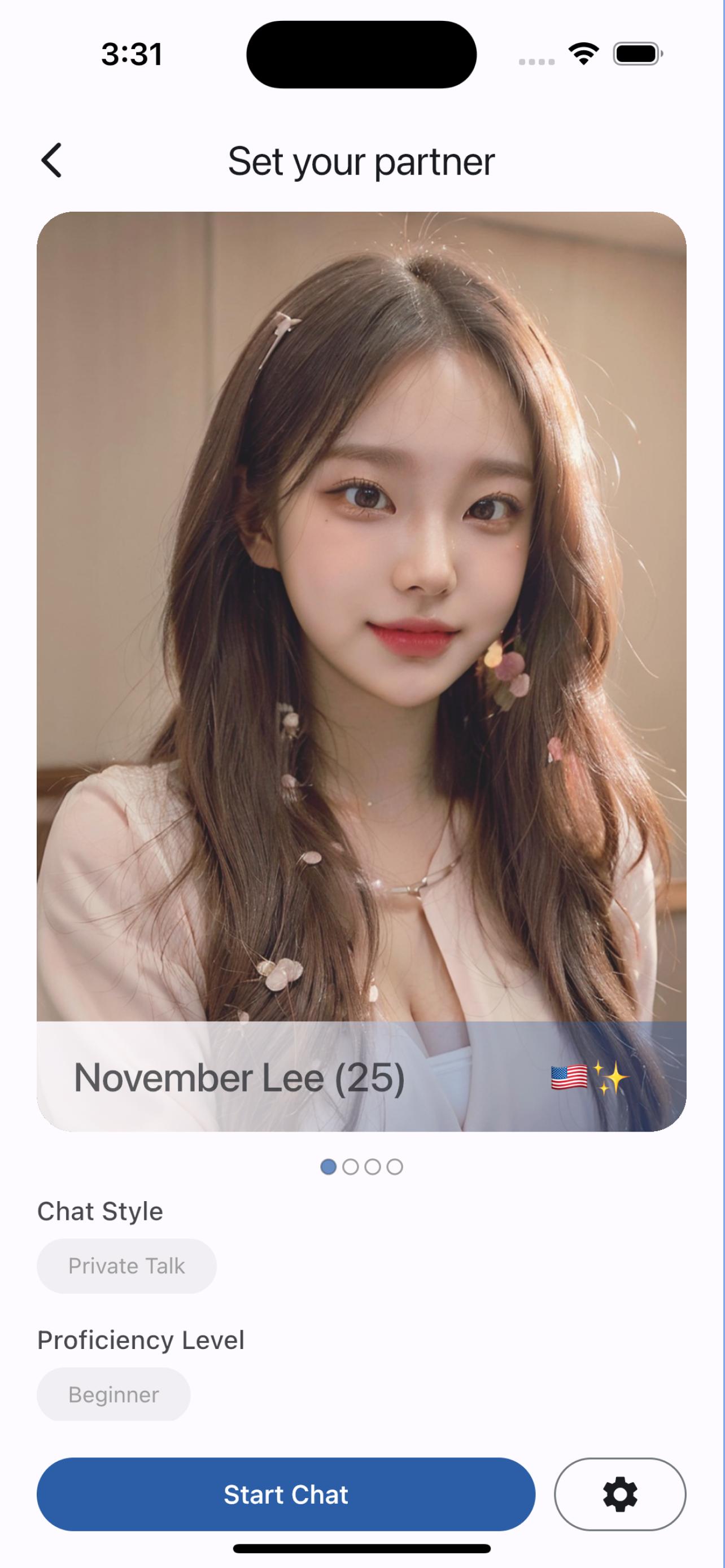This screenshot has width=725, height=1568.
Task: Open partner settings gear button
Action: coord(621,1495)
